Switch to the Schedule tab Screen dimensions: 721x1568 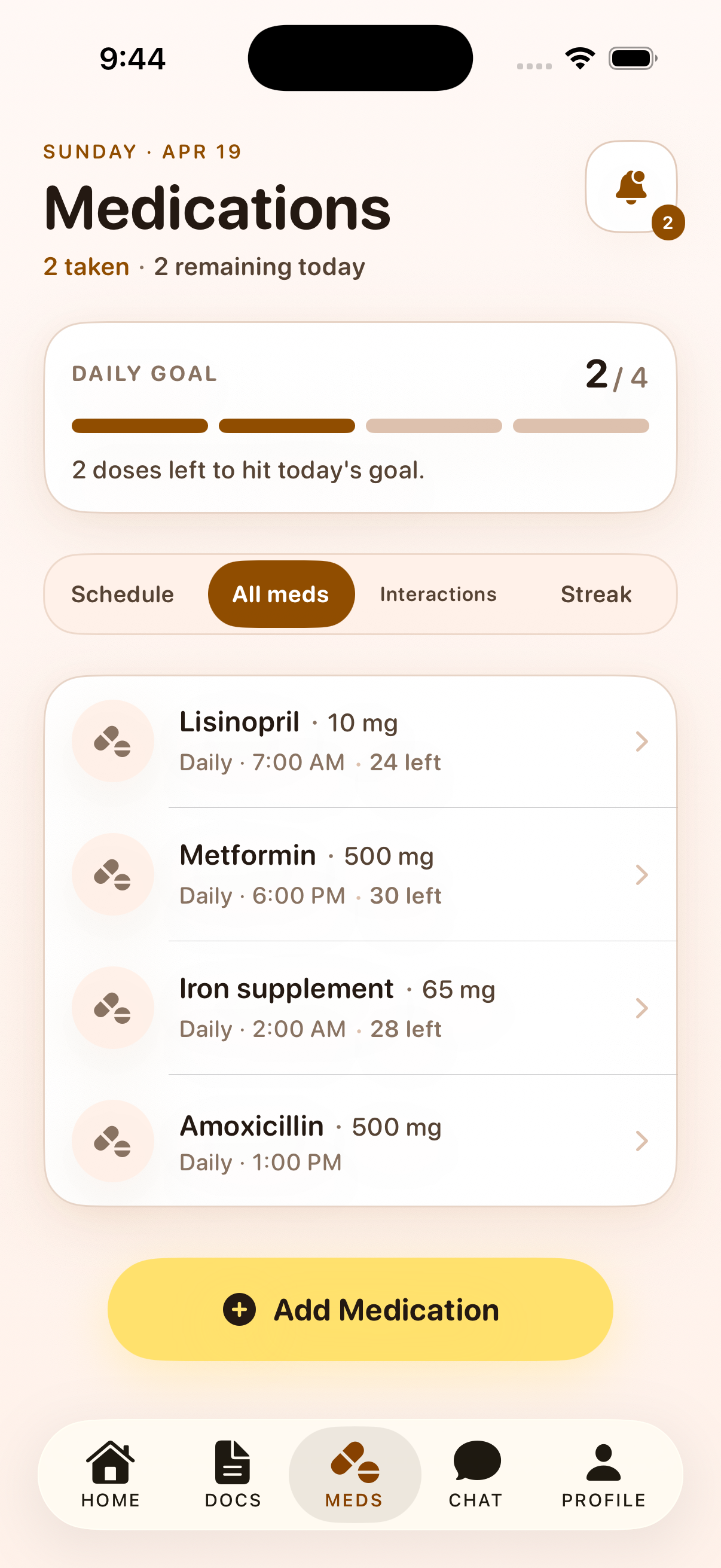click(123, 594)
